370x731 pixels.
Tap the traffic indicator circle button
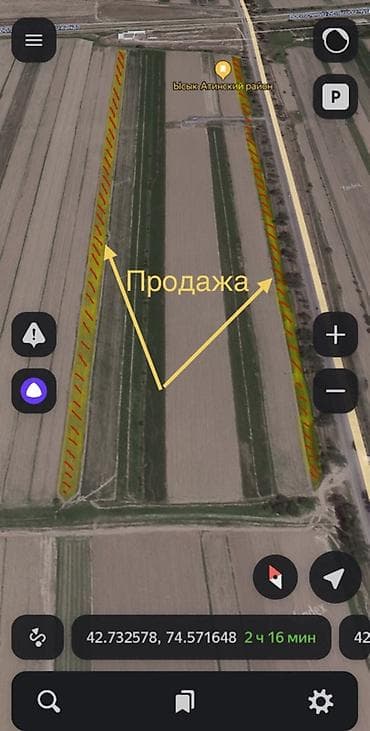point(335,40)
